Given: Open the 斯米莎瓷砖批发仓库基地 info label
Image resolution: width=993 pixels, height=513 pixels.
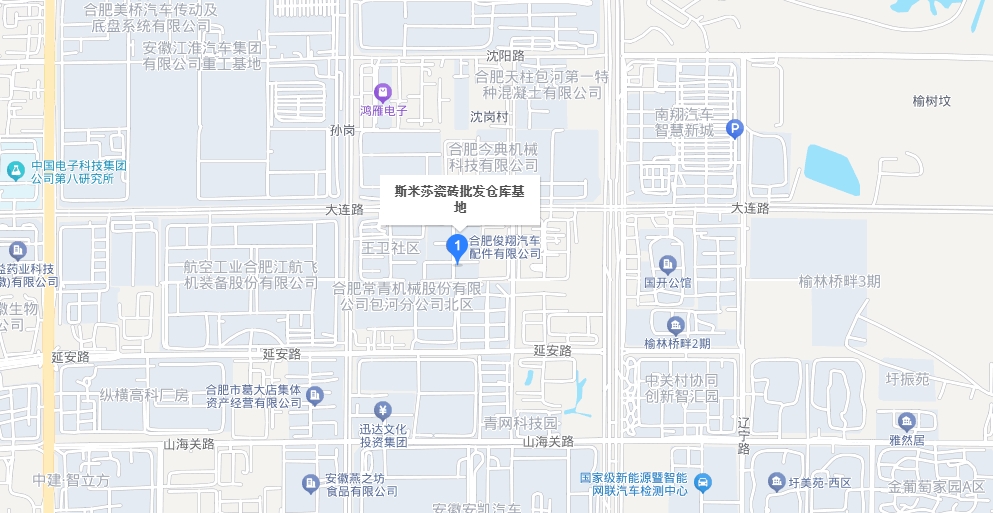Looking at the screenshot, I should pos(460,199).
